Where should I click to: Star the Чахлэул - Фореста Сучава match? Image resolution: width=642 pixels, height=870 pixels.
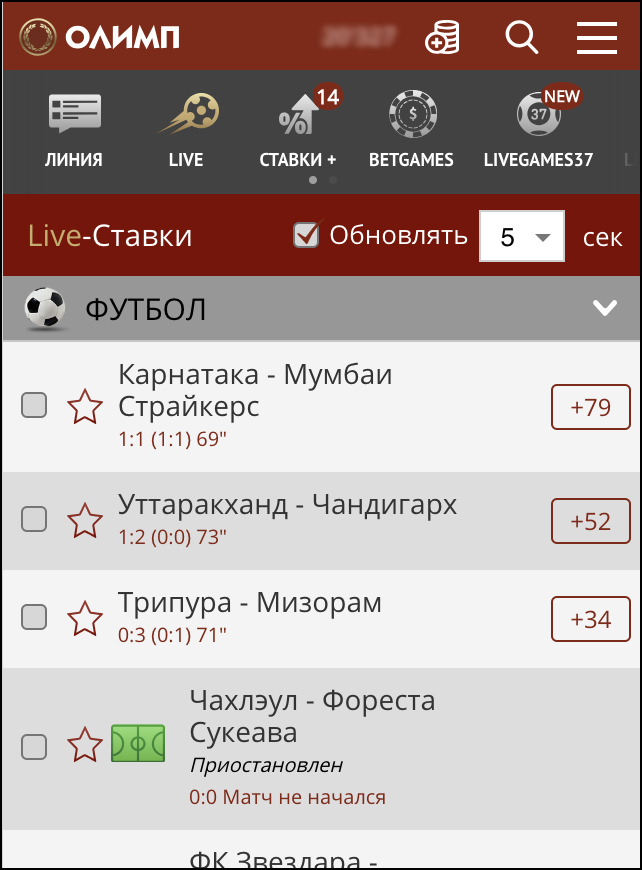click(x=85, y=746)
